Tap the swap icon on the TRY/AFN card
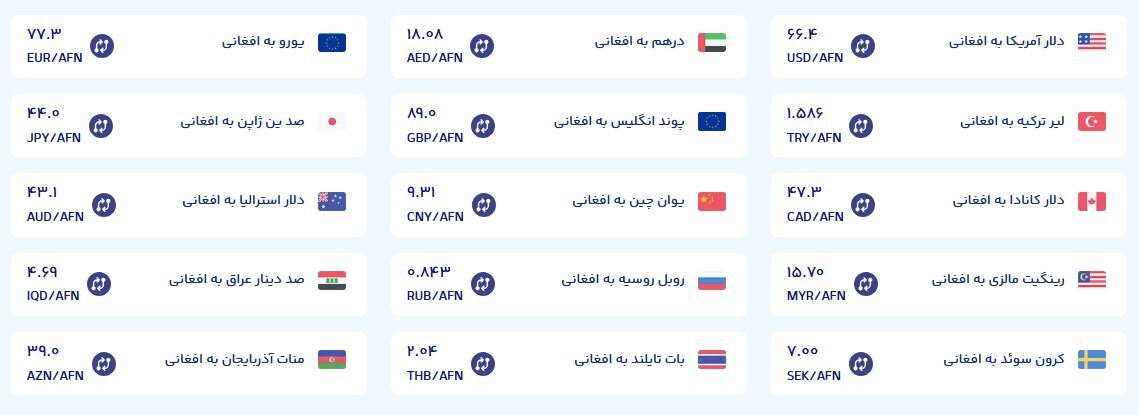Image resolution: width=1139 pixels, height=415 pixels. [861, 126]
